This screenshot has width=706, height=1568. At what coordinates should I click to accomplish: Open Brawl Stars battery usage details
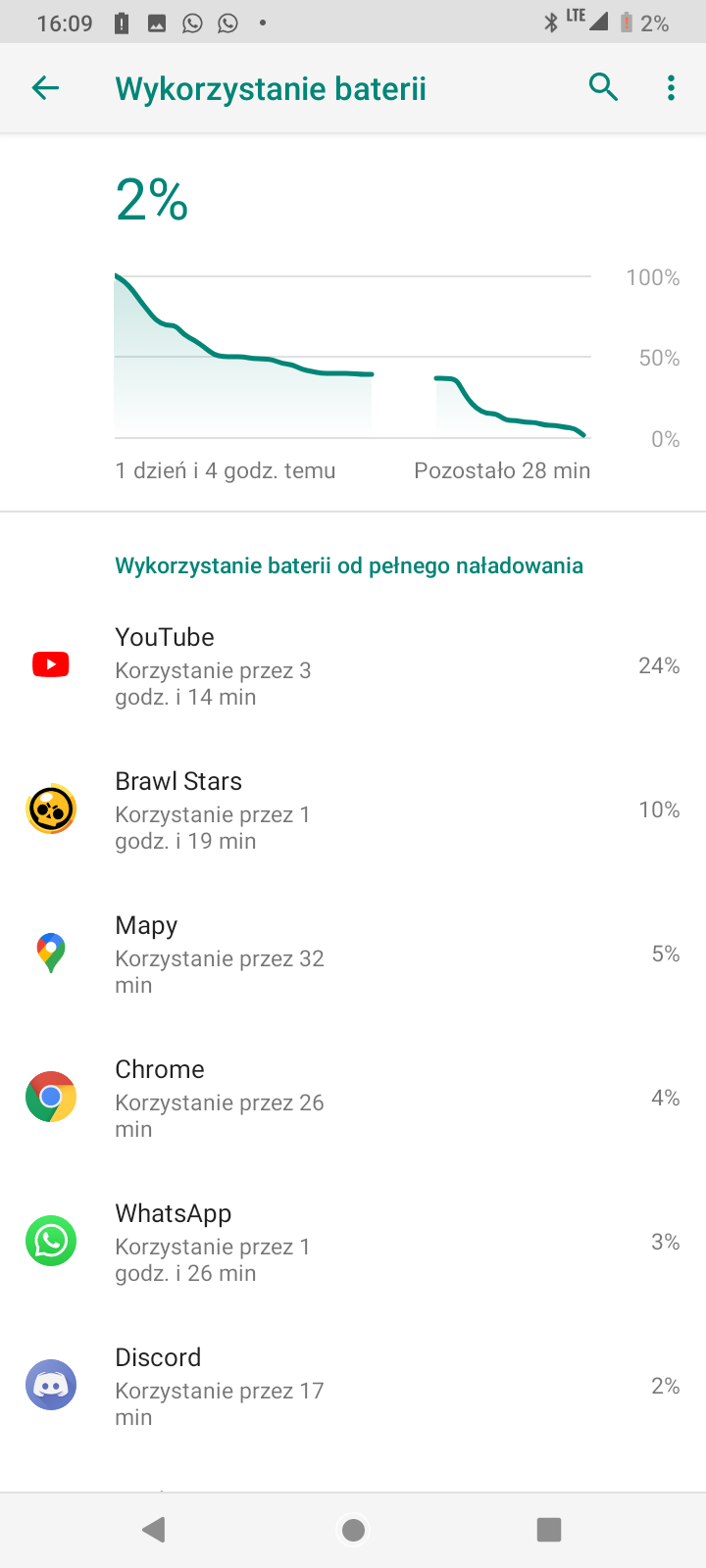pos(353,809)
